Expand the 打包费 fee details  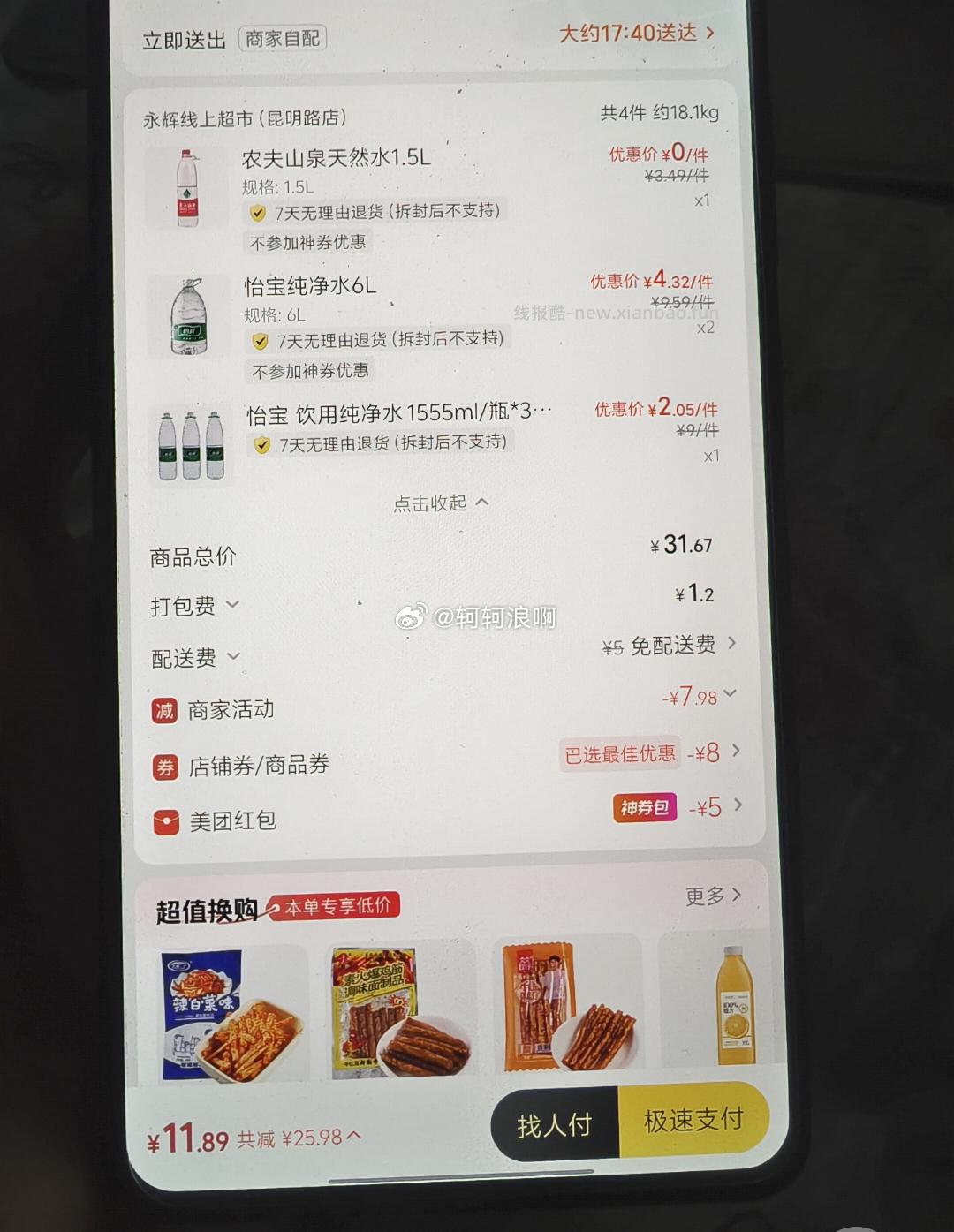click(x=232, y=606)
